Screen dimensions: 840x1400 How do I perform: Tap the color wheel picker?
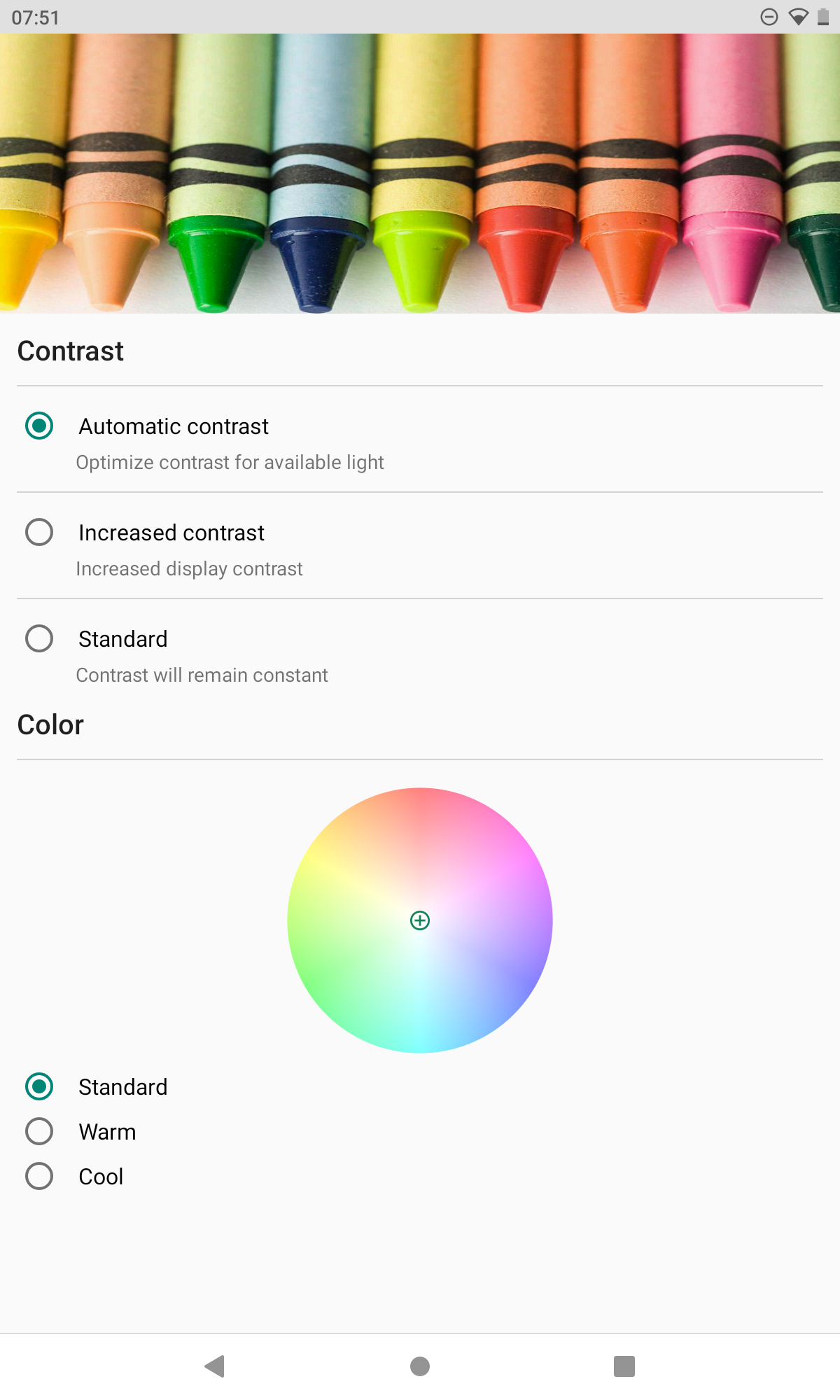point(420,920)
